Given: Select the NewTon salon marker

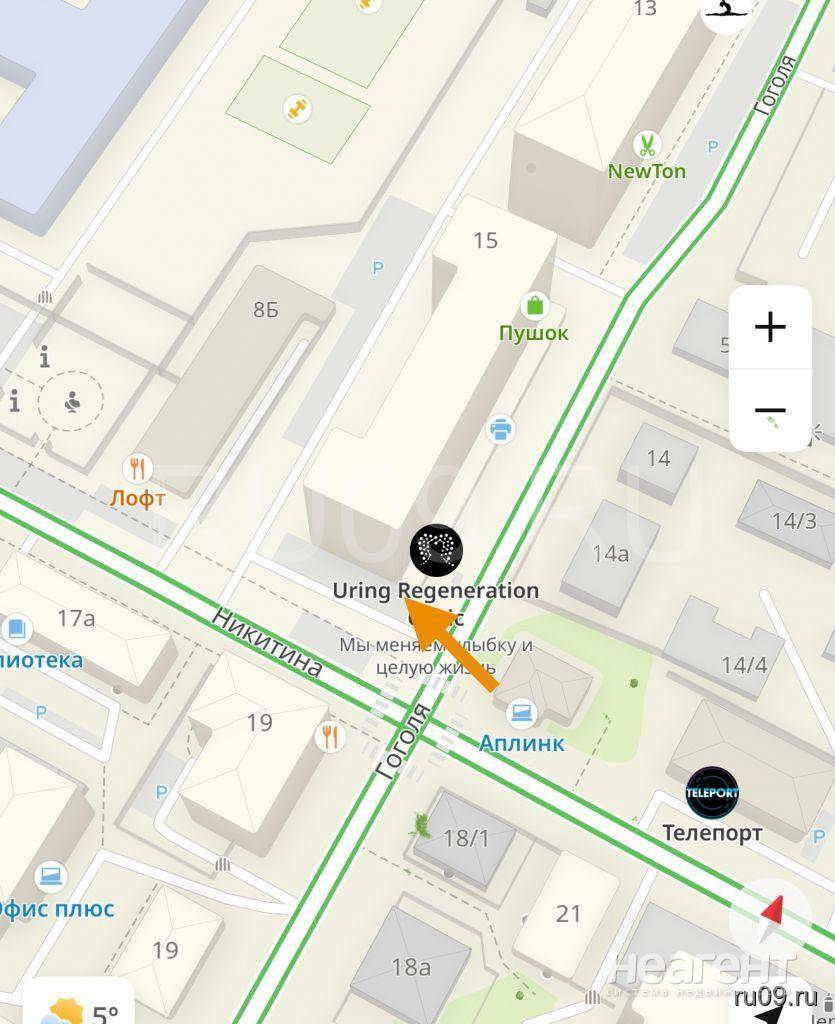Looking at the screenshot, I should (x=647, y=144).
